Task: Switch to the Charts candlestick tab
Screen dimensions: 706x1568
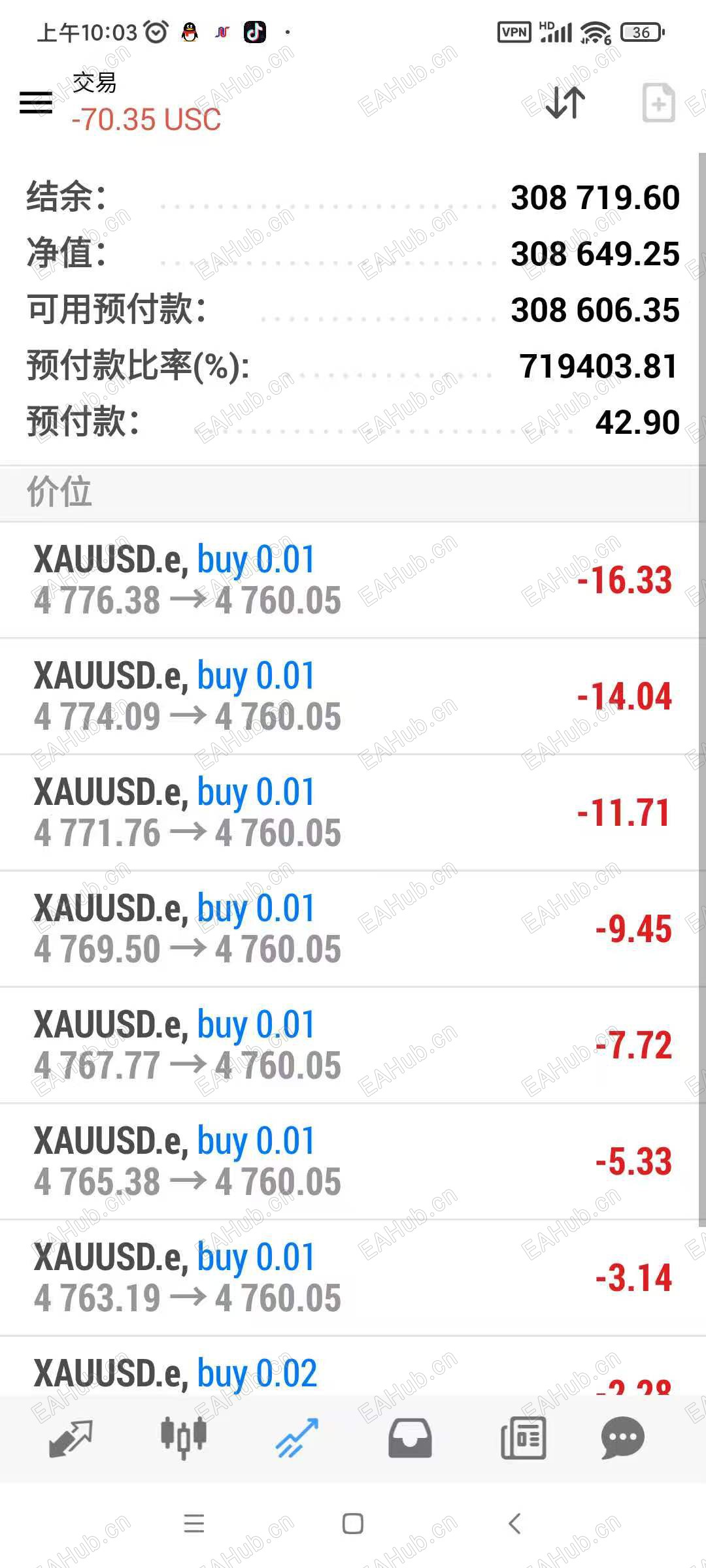Action: (184, 1439)
